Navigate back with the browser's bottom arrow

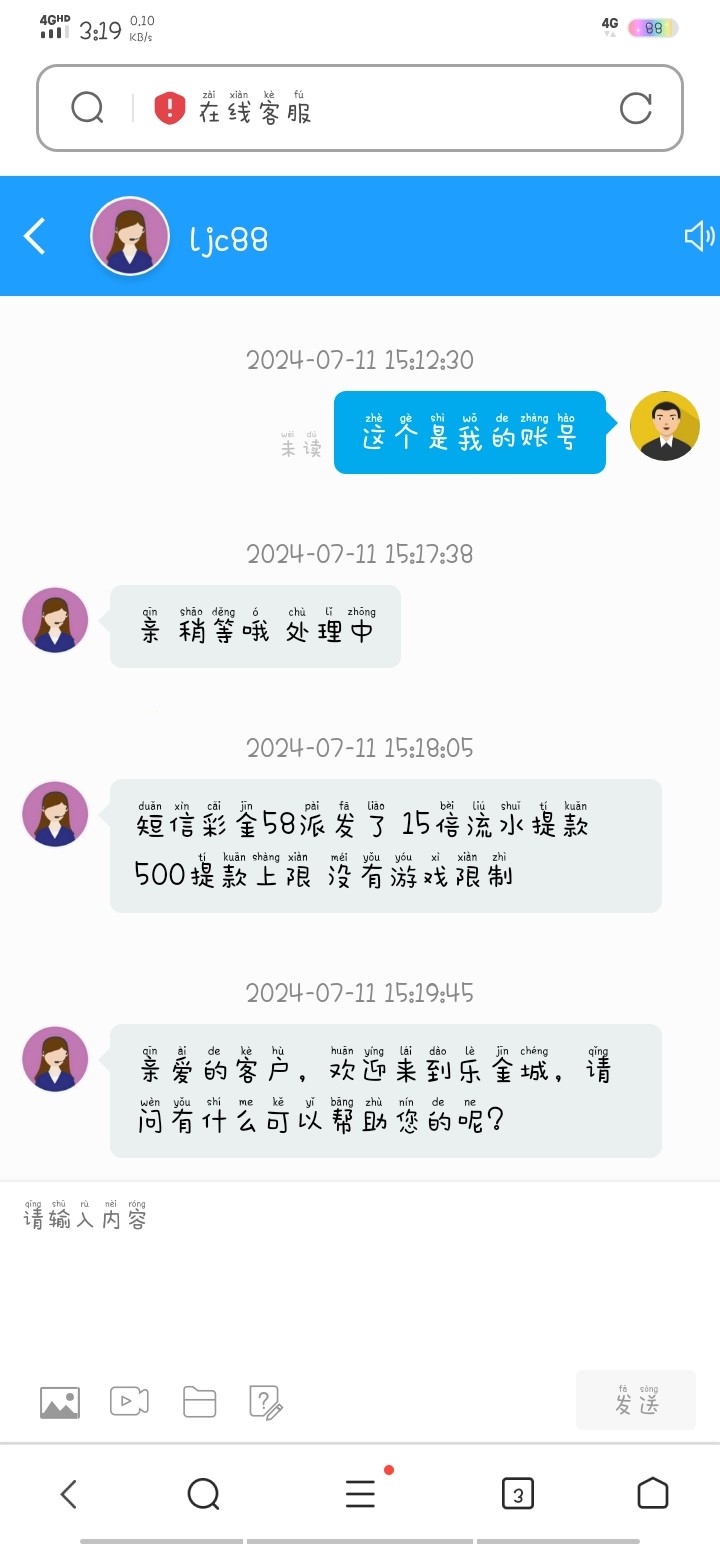(68, 1494)
